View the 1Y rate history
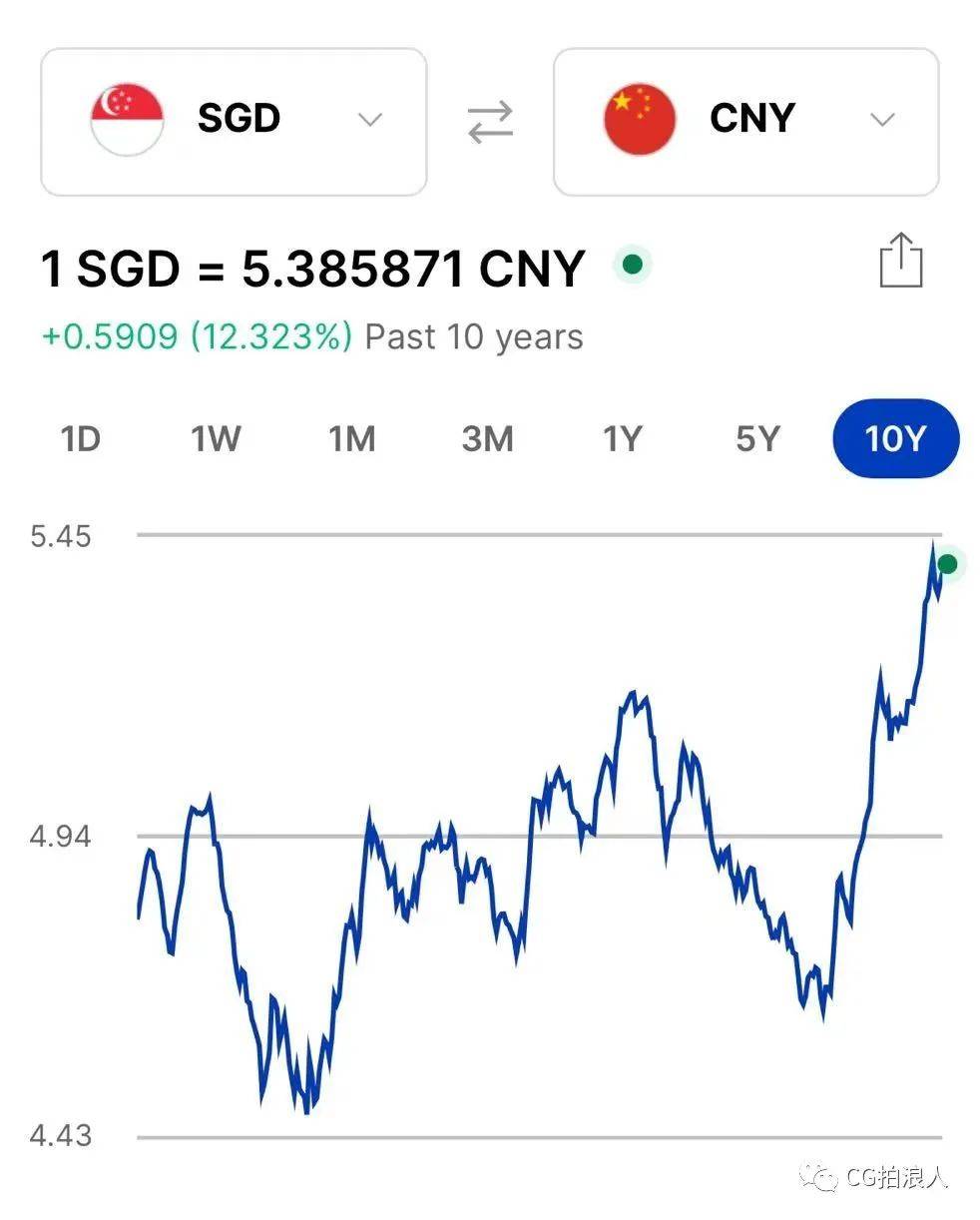The height and width of the screenshot is (1220, 980). click(622, 438)
